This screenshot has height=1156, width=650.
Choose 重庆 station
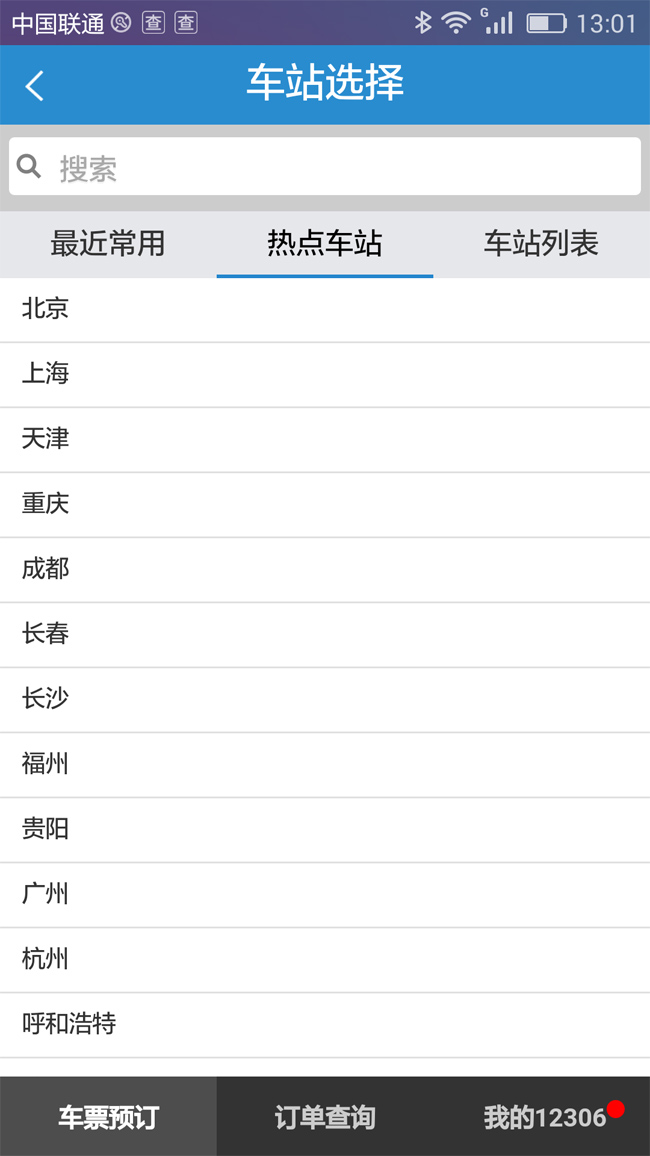click(x=325, y=504)
